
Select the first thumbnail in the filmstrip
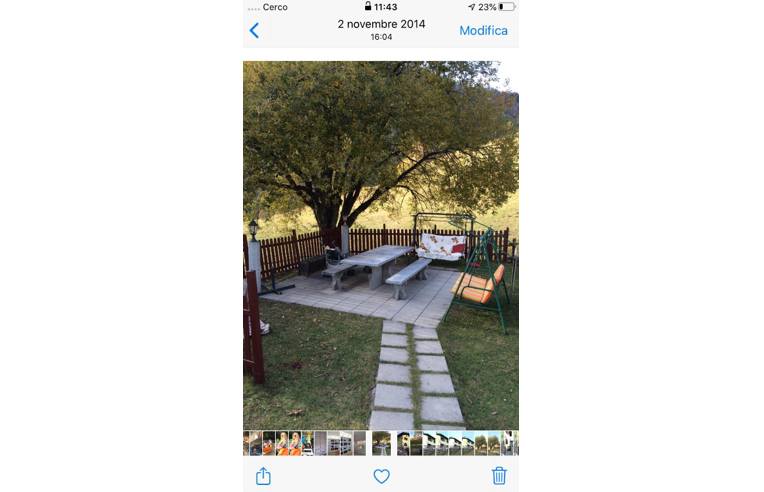[x=249, y=443]
